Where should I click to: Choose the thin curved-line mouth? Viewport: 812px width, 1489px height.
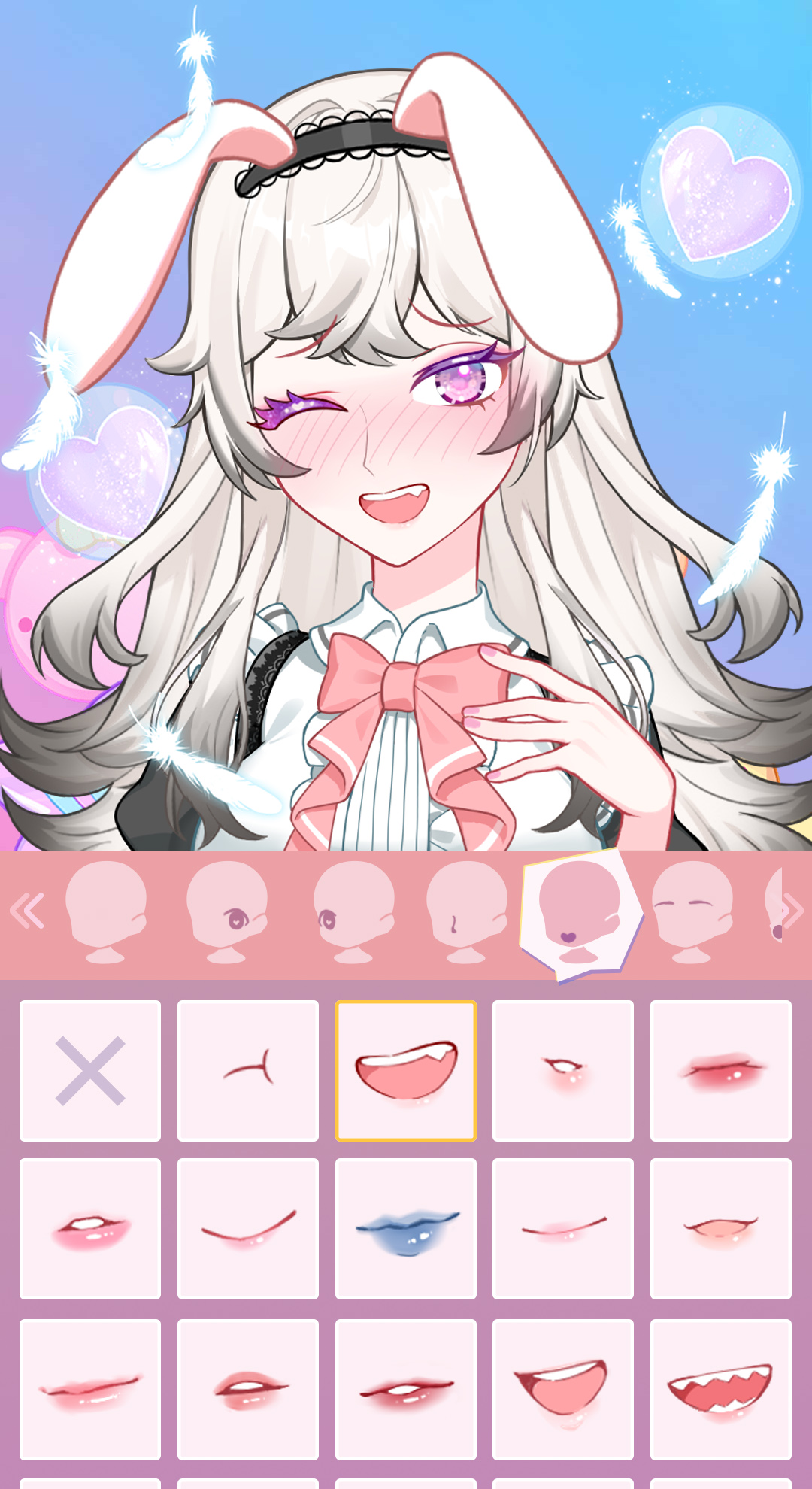click(248, 1071)
